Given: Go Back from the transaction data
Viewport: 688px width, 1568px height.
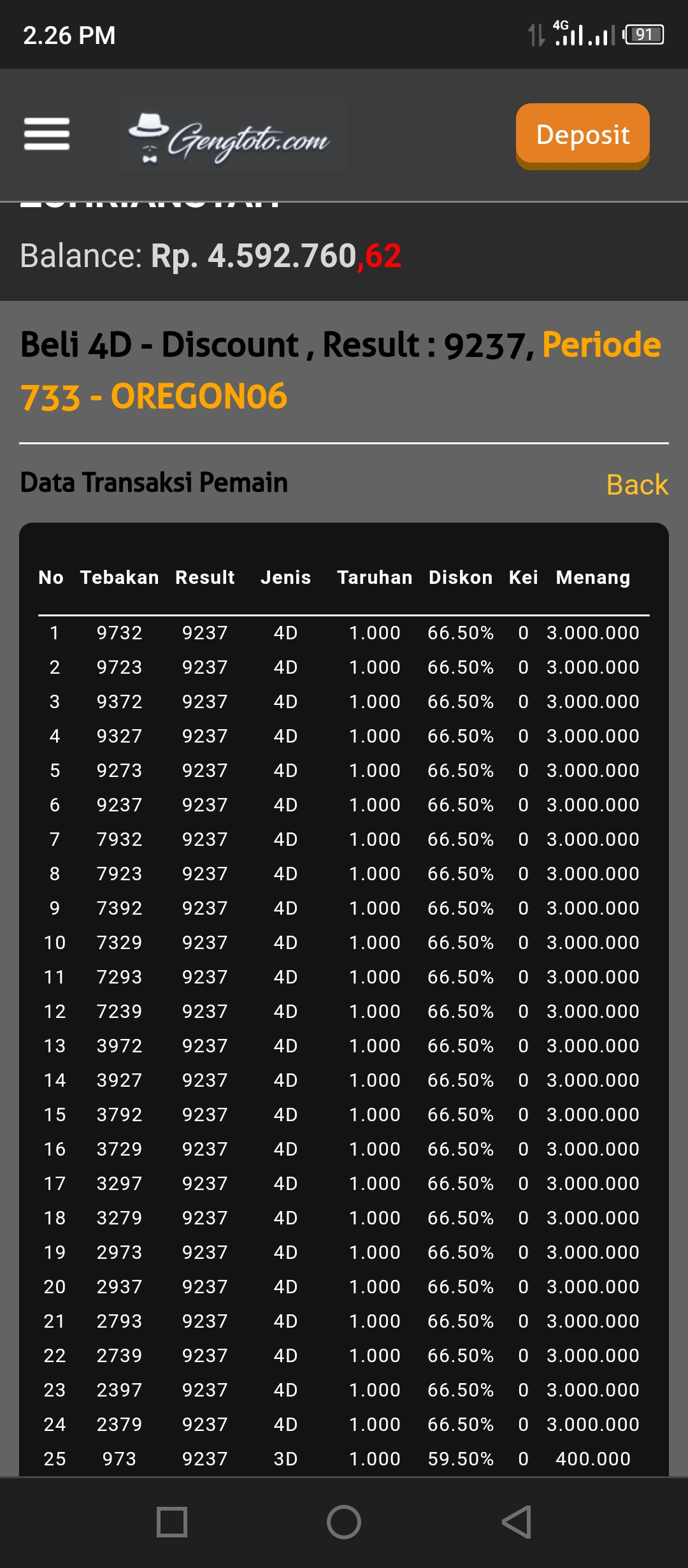Looking at the screenshot, I should click(x=636, y=484).
